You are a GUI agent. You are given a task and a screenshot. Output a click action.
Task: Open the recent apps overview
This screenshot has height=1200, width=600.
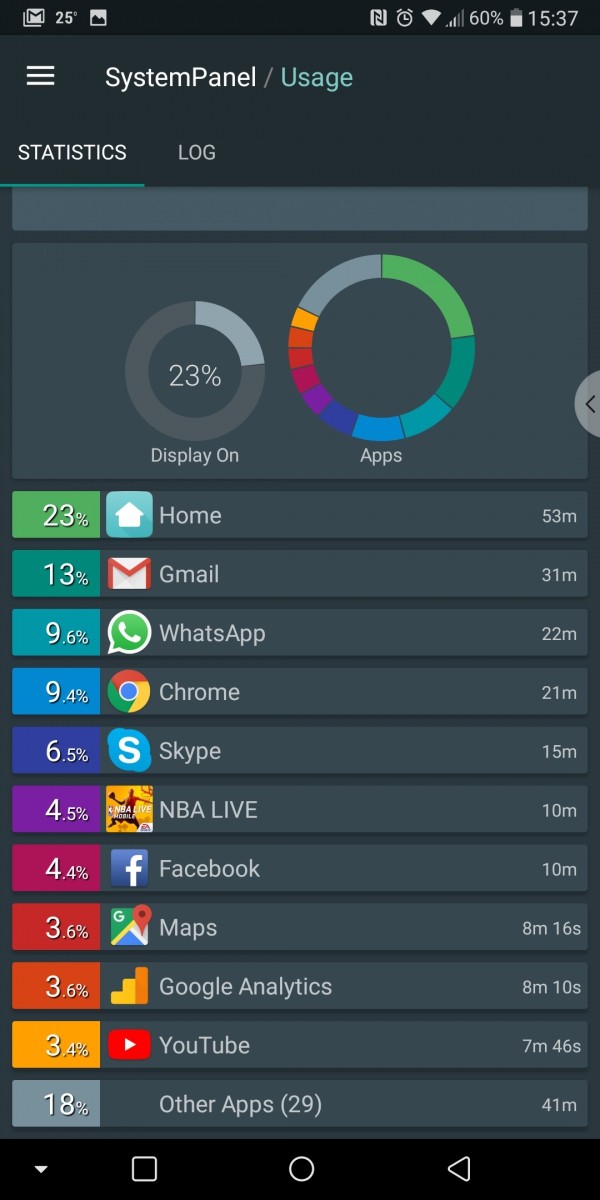click(145, 1168)
